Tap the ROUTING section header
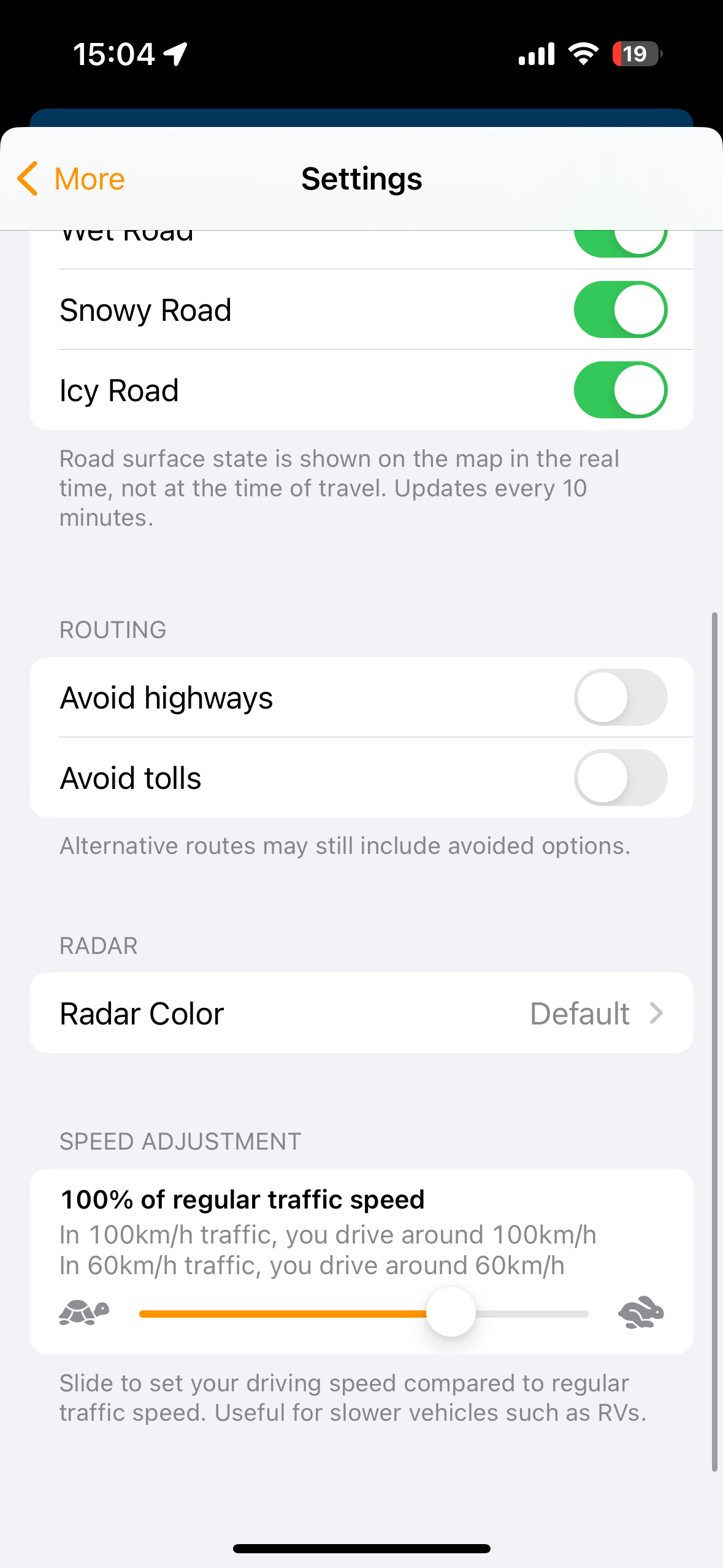 113,629
